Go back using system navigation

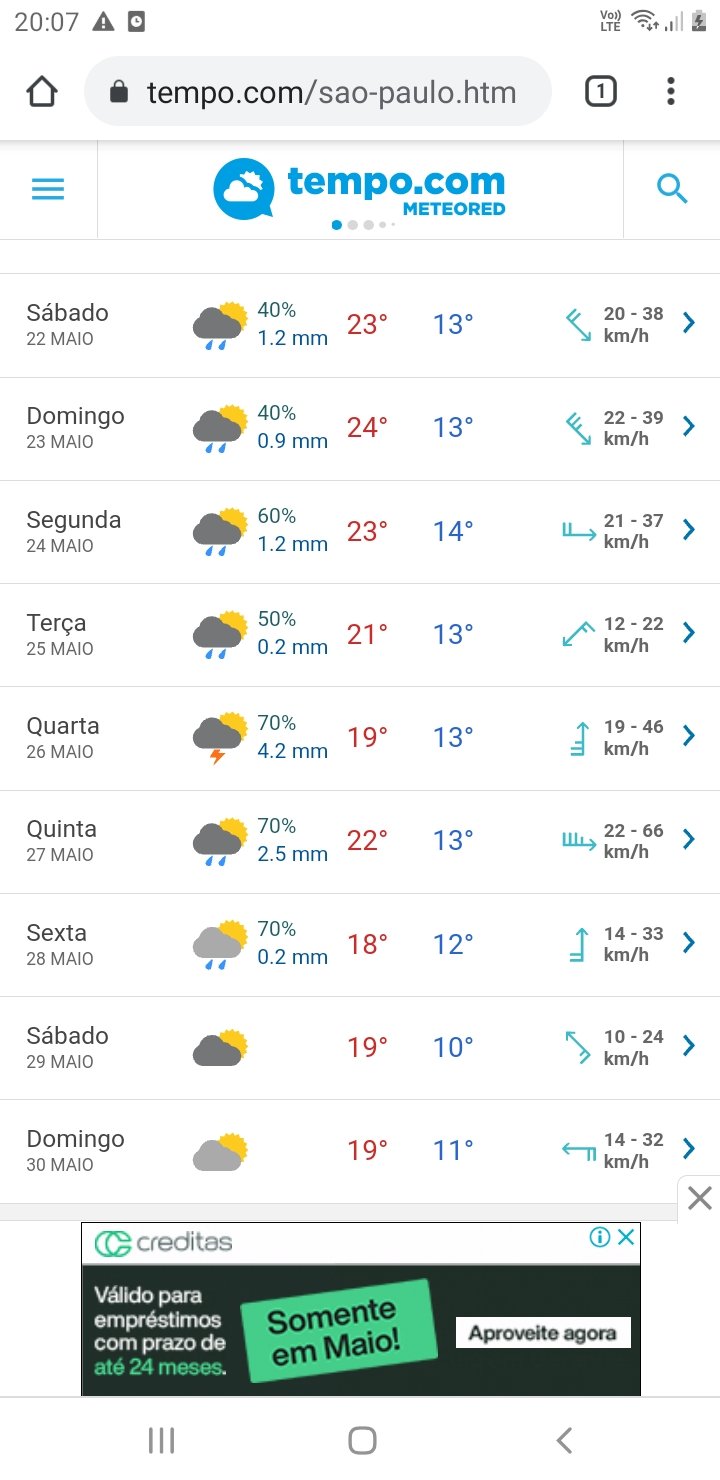click(x=564, y=1440)
